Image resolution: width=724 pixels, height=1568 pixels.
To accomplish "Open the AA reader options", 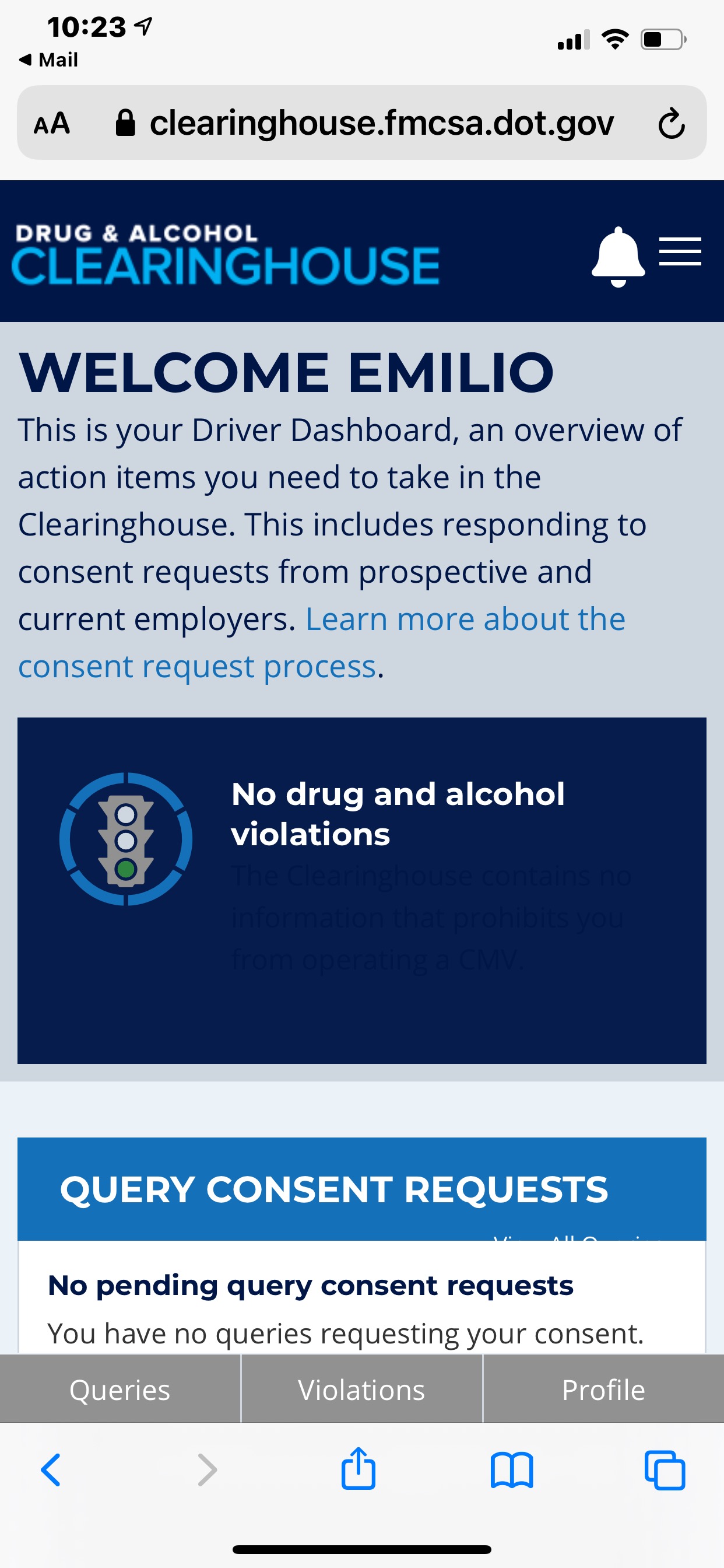I will (52, 124).
